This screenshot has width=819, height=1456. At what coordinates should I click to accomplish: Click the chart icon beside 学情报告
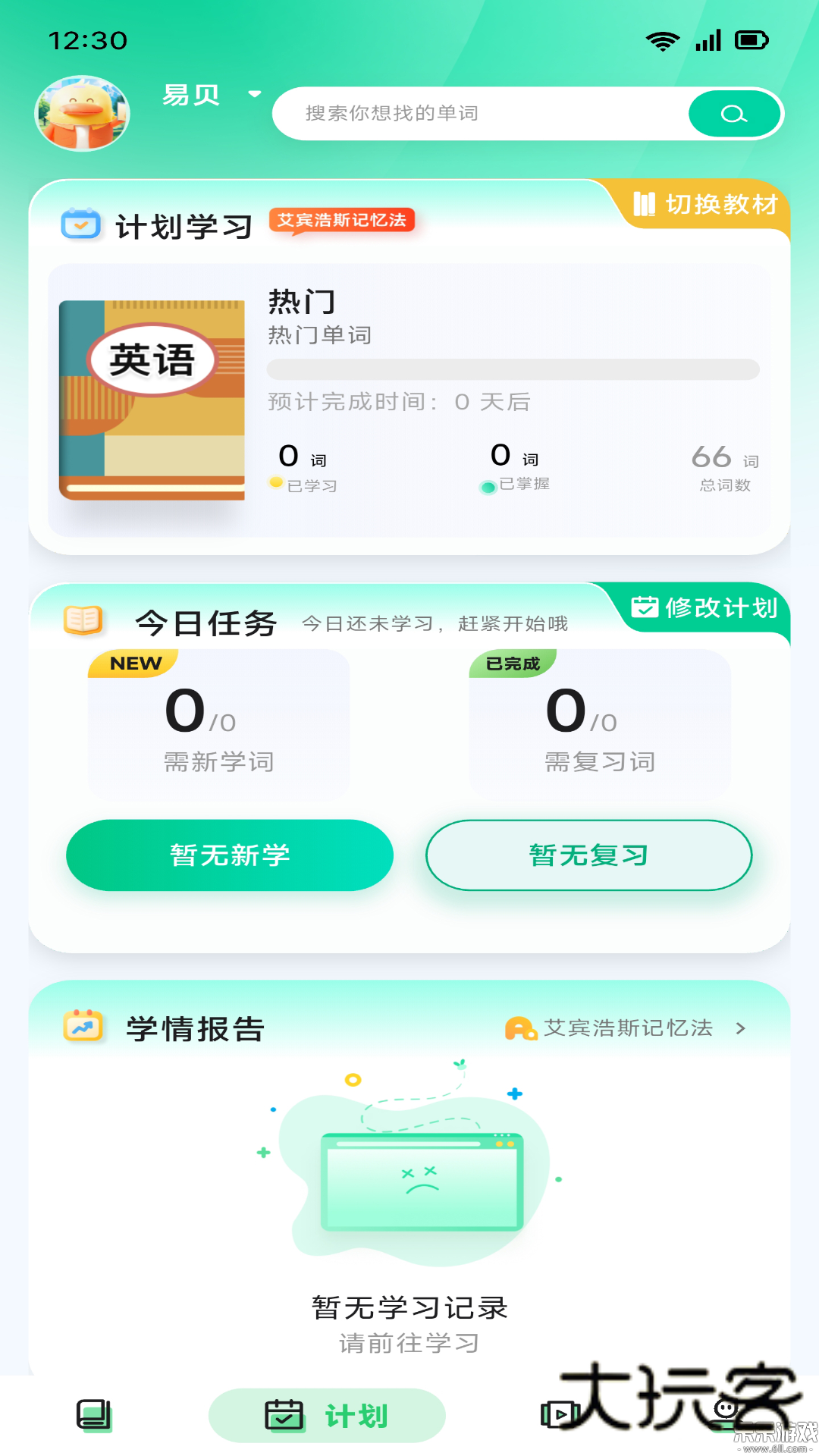pos(82,1028)
